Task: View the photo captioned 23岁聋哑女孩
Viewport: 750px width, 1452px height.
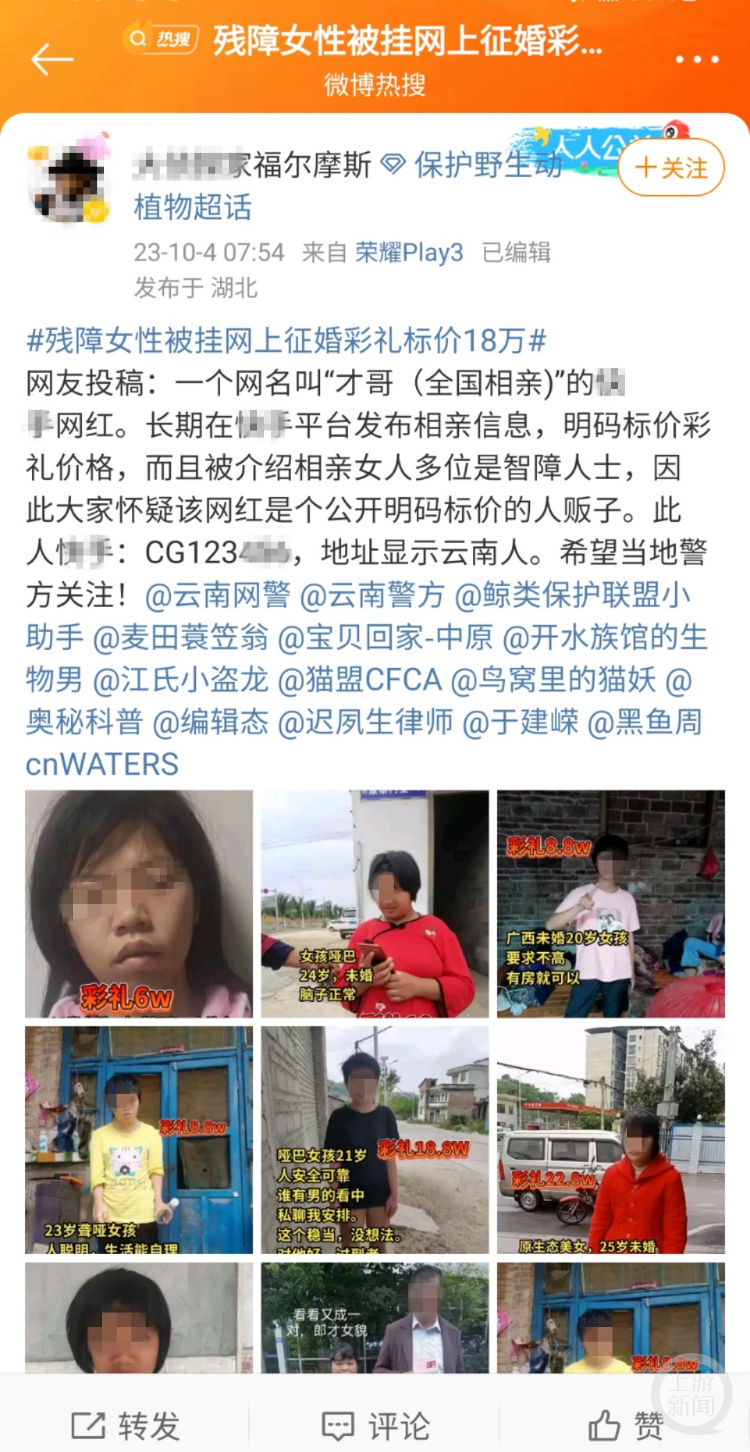Action: point(139,1139)
